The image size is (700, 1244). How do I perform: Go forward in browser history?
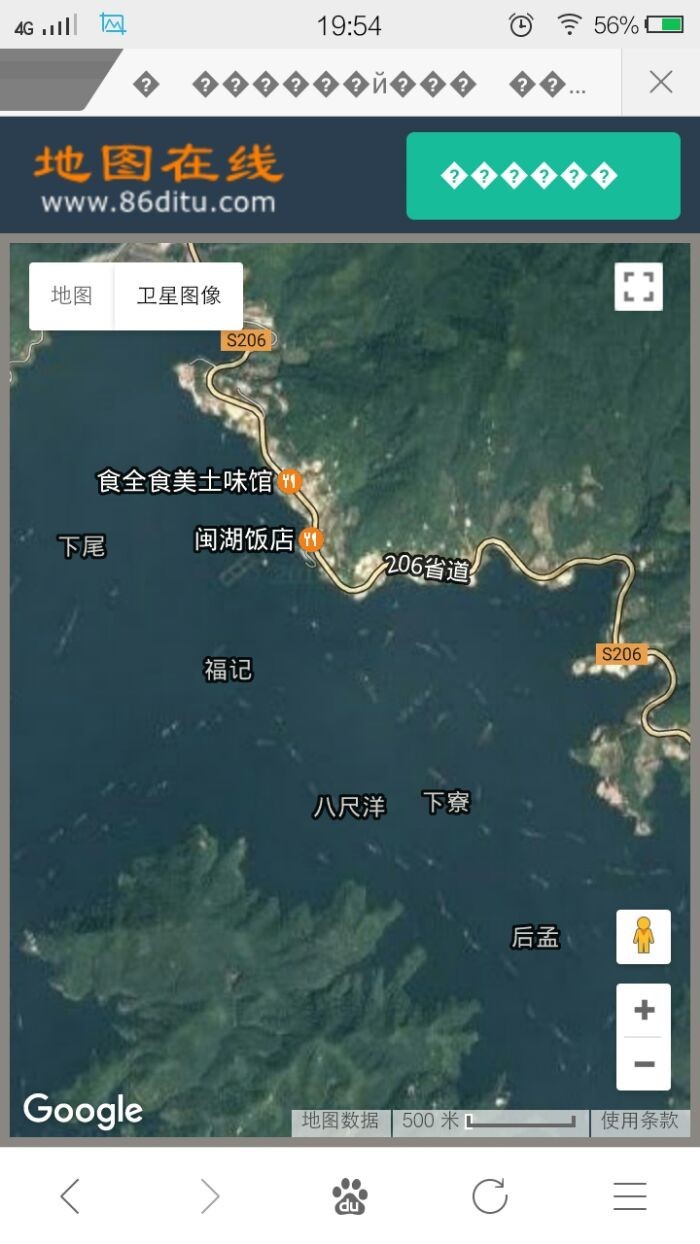209,1196
